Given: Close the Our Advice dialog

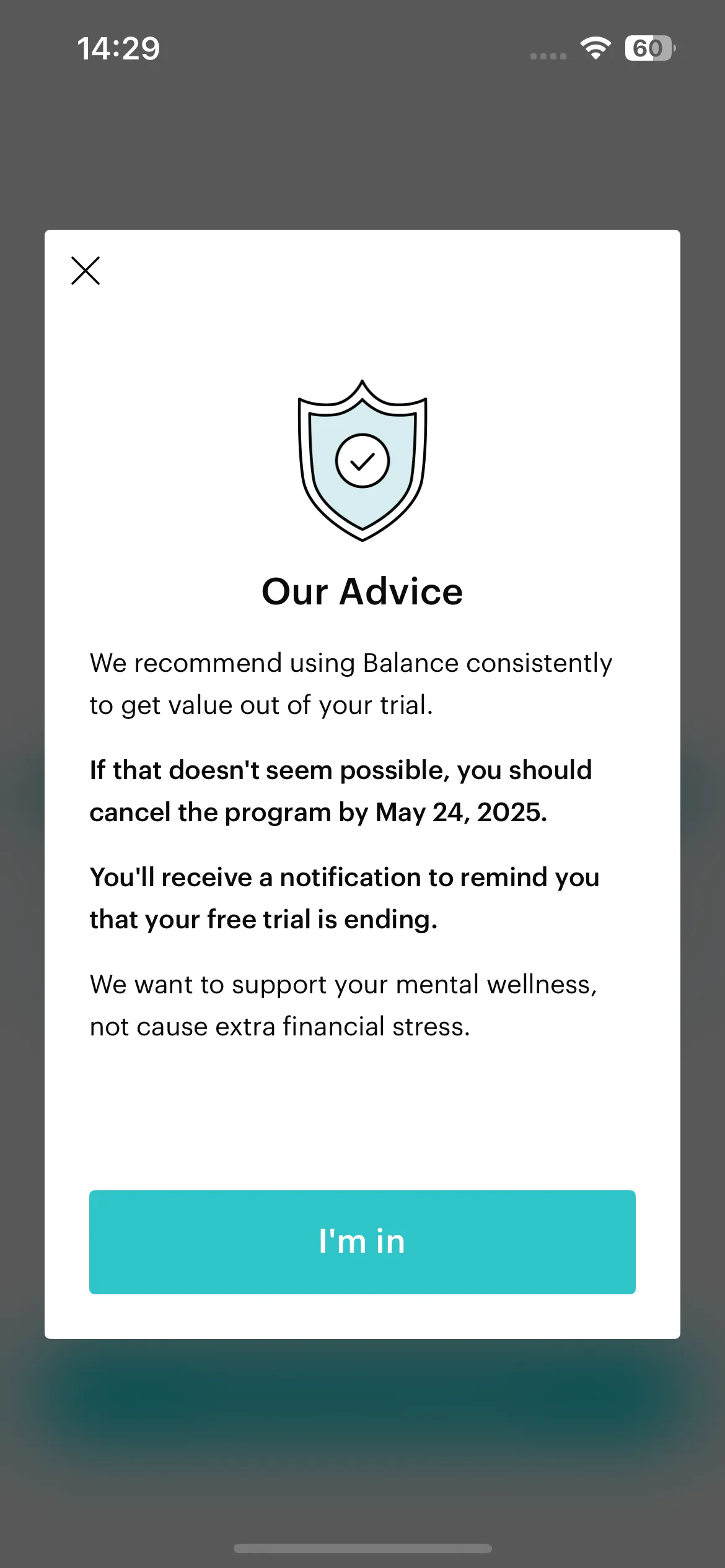Looking at the screenshot, I should click(x=86, y=271).
